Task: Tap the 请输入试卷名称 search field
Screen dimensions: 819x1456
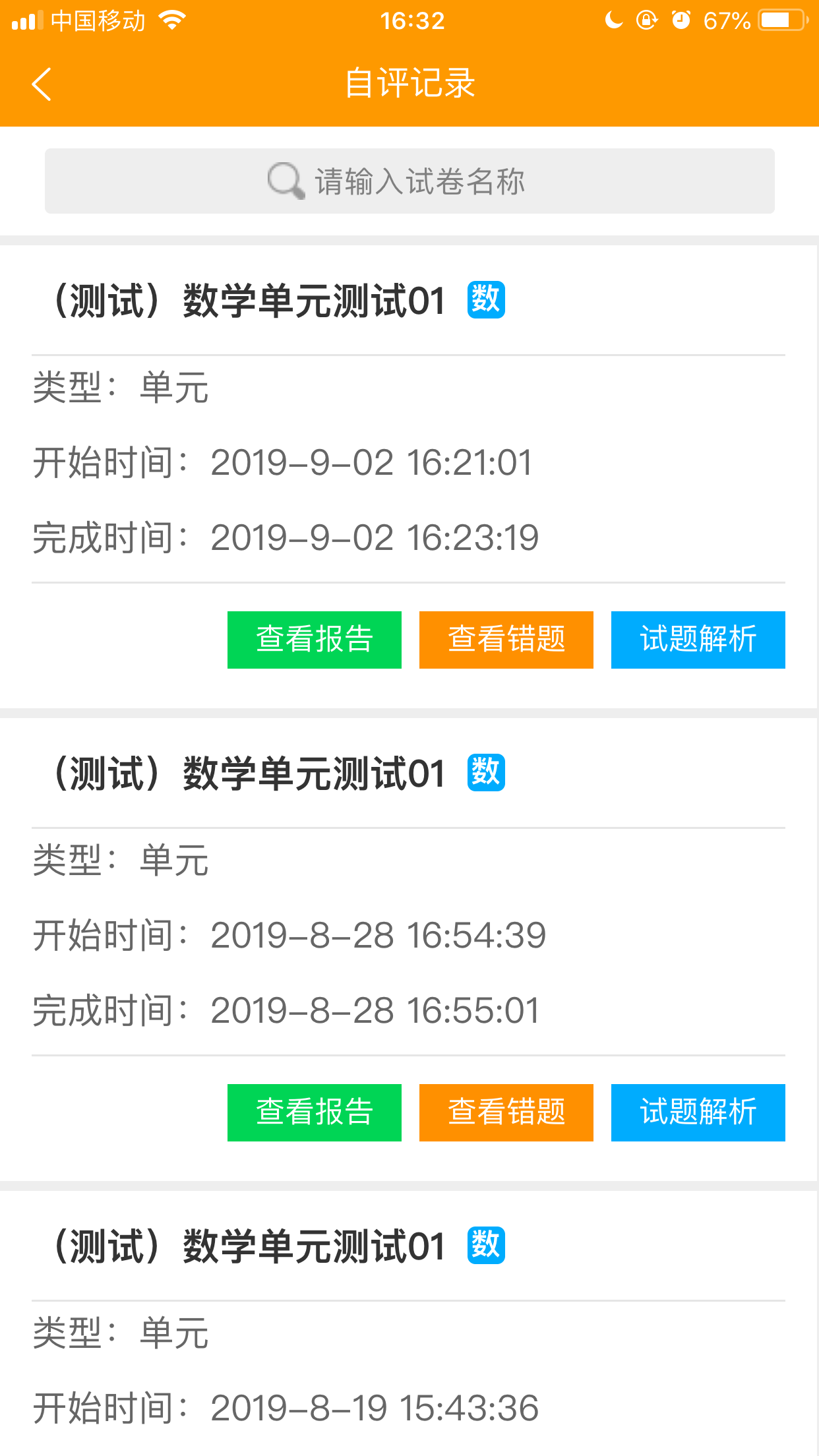Action: [409, 180]
